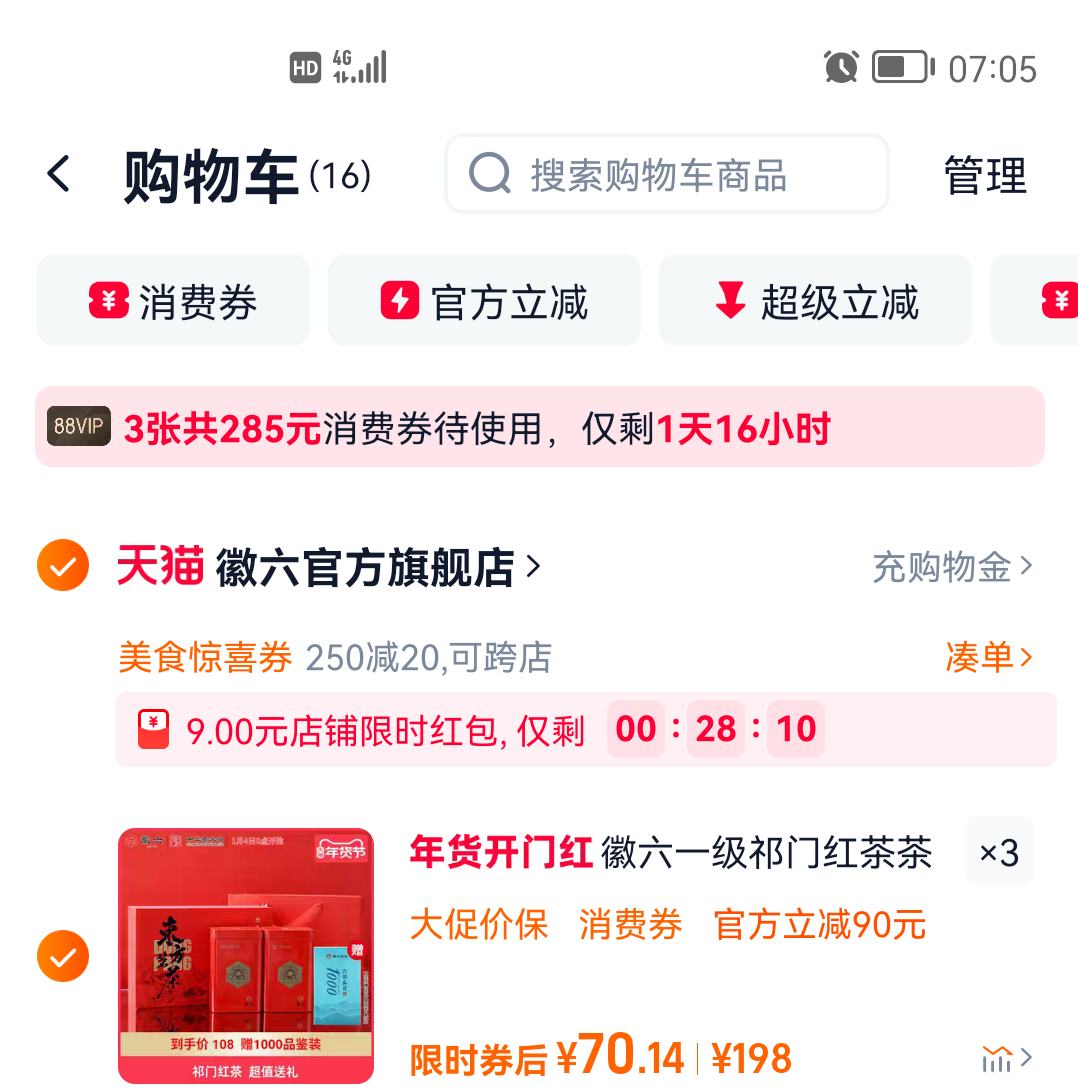Click the search magnifier icon
The height and width of the screenshot is (1091, 1078).
[x=489, y=175]
